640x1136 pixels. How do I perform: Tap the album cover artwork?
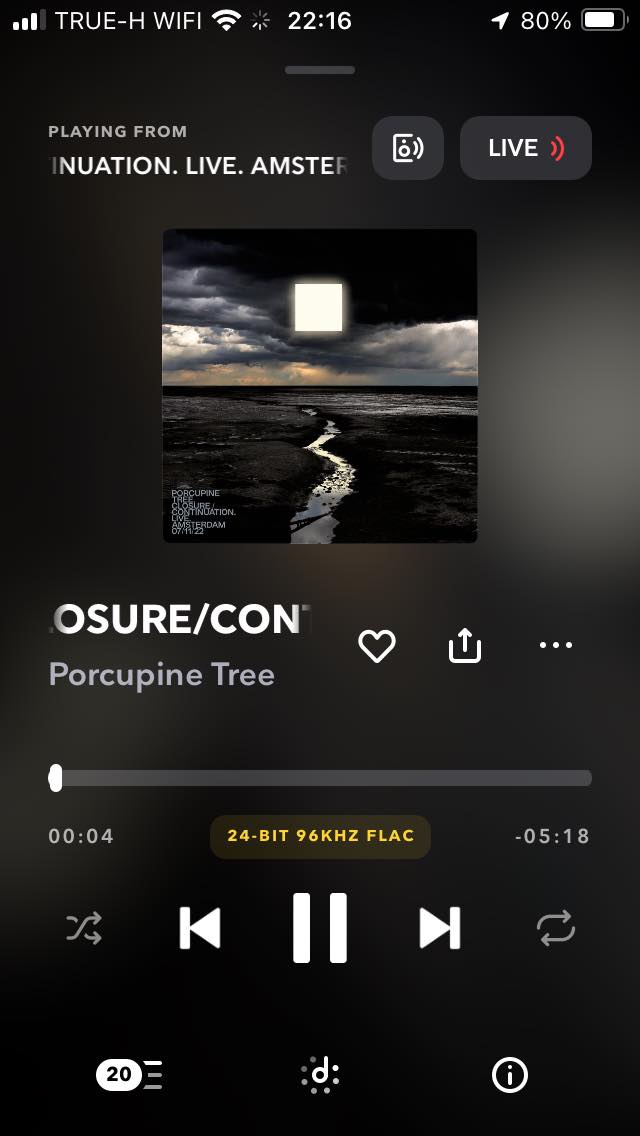pos(320,386)
